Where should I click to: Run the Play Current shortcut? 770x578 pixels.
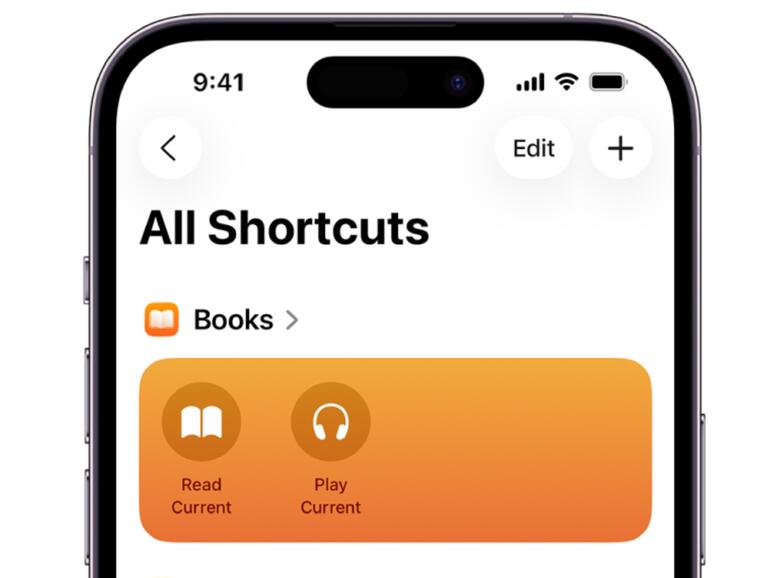point(330,422)
